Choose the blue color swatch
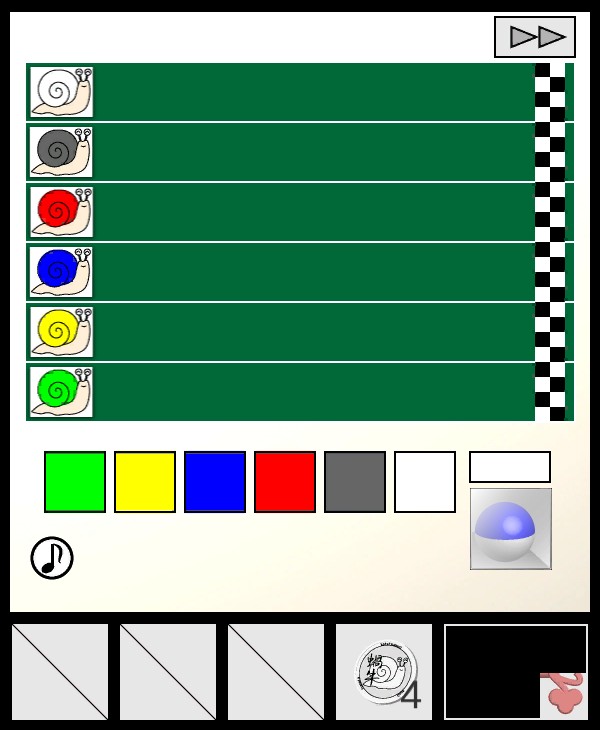Image resolution: width=600 pixels, height=730 pixels. [x=215, y=482]
